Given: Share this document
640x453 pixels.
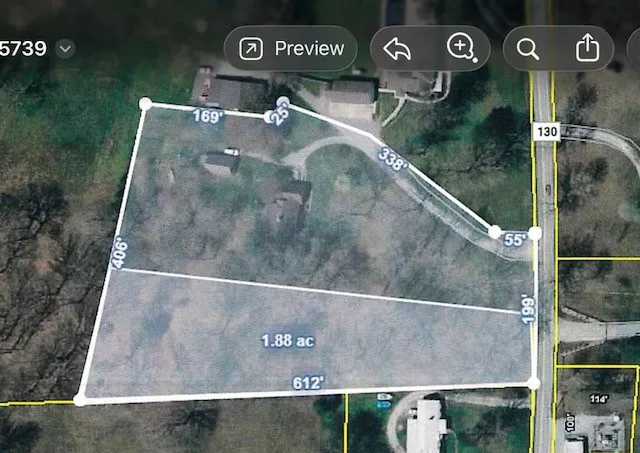Looking at the screenshot, I should [x=587, y=48].
